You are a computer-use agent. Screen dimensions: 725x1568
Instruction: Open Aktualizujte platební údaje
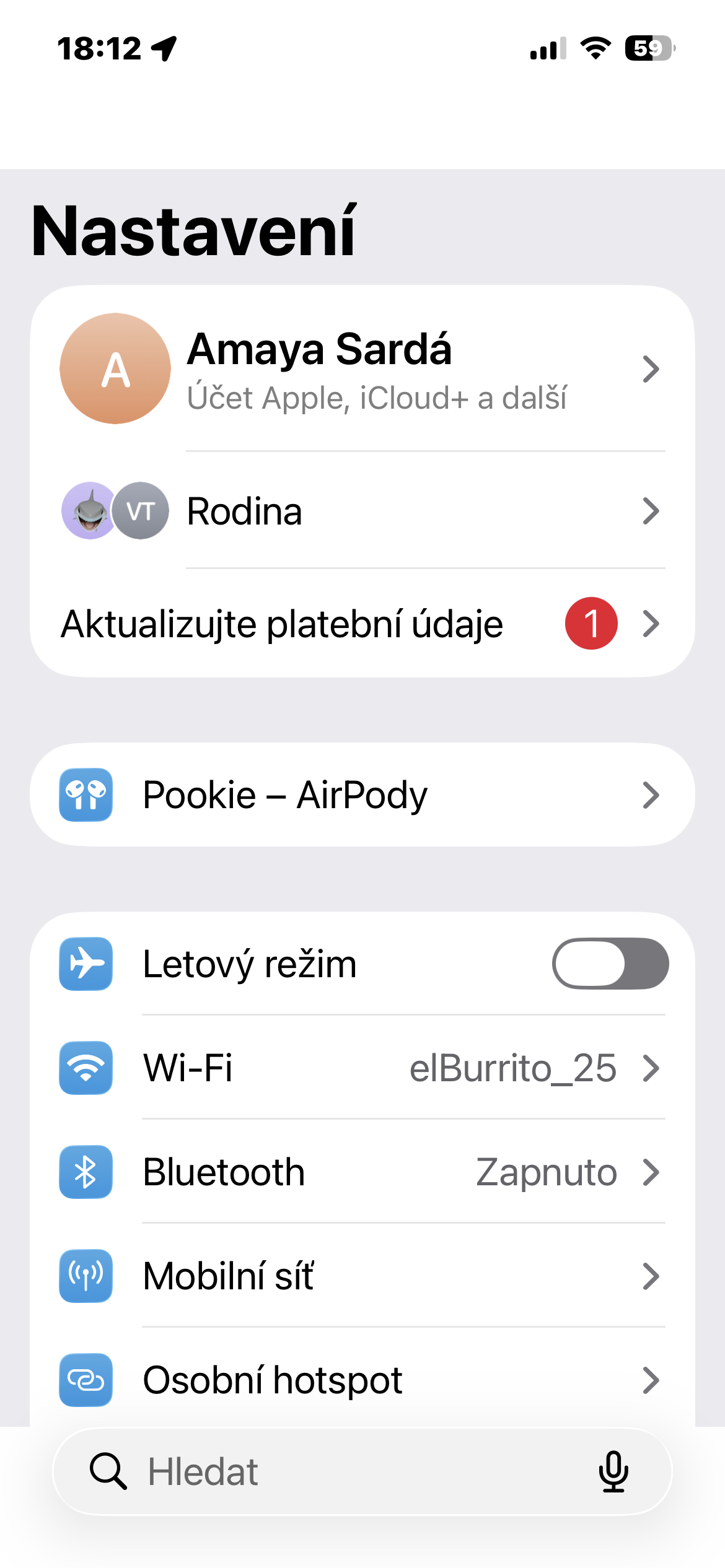click(x=362, y=624)
